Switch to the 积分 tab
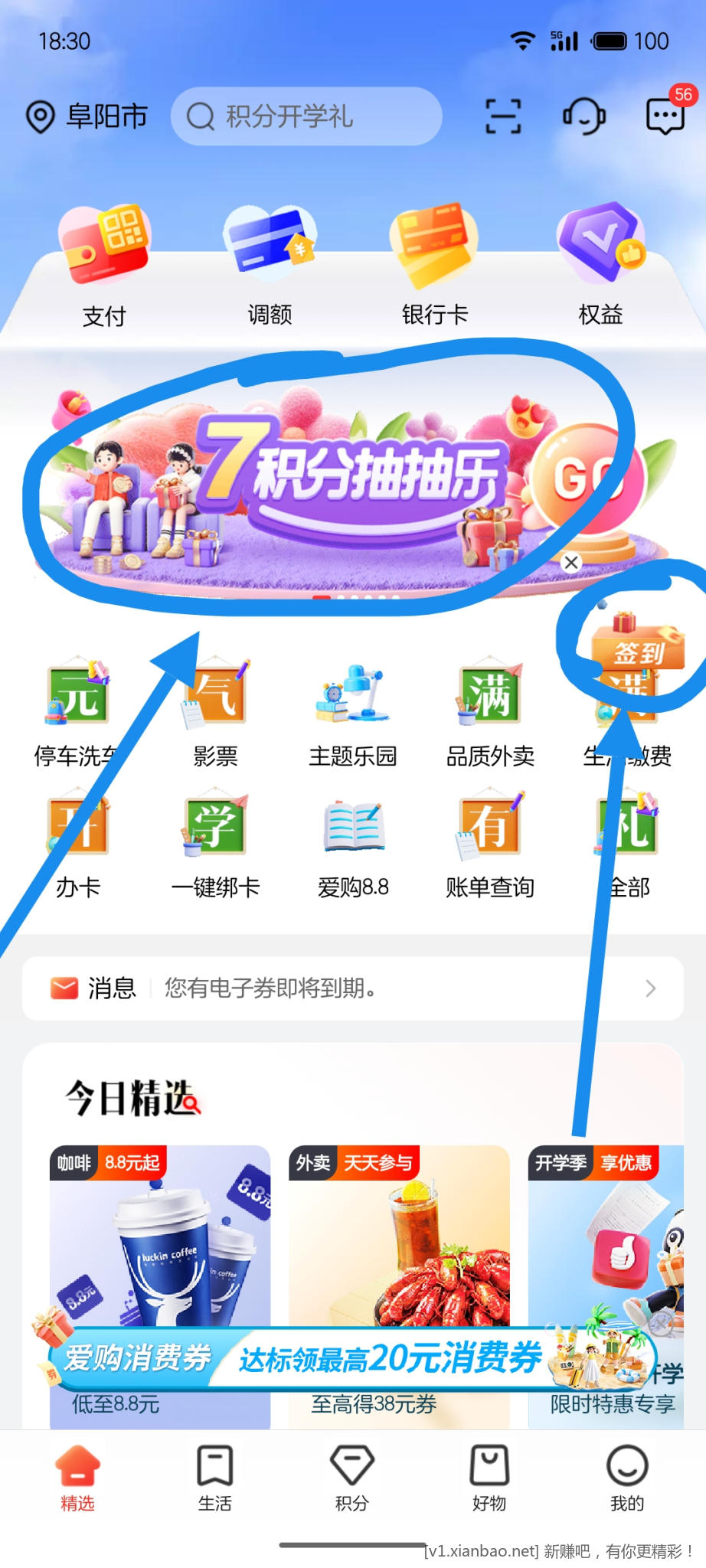This screenshot has height=1568, width=706. click(352, 1479)
